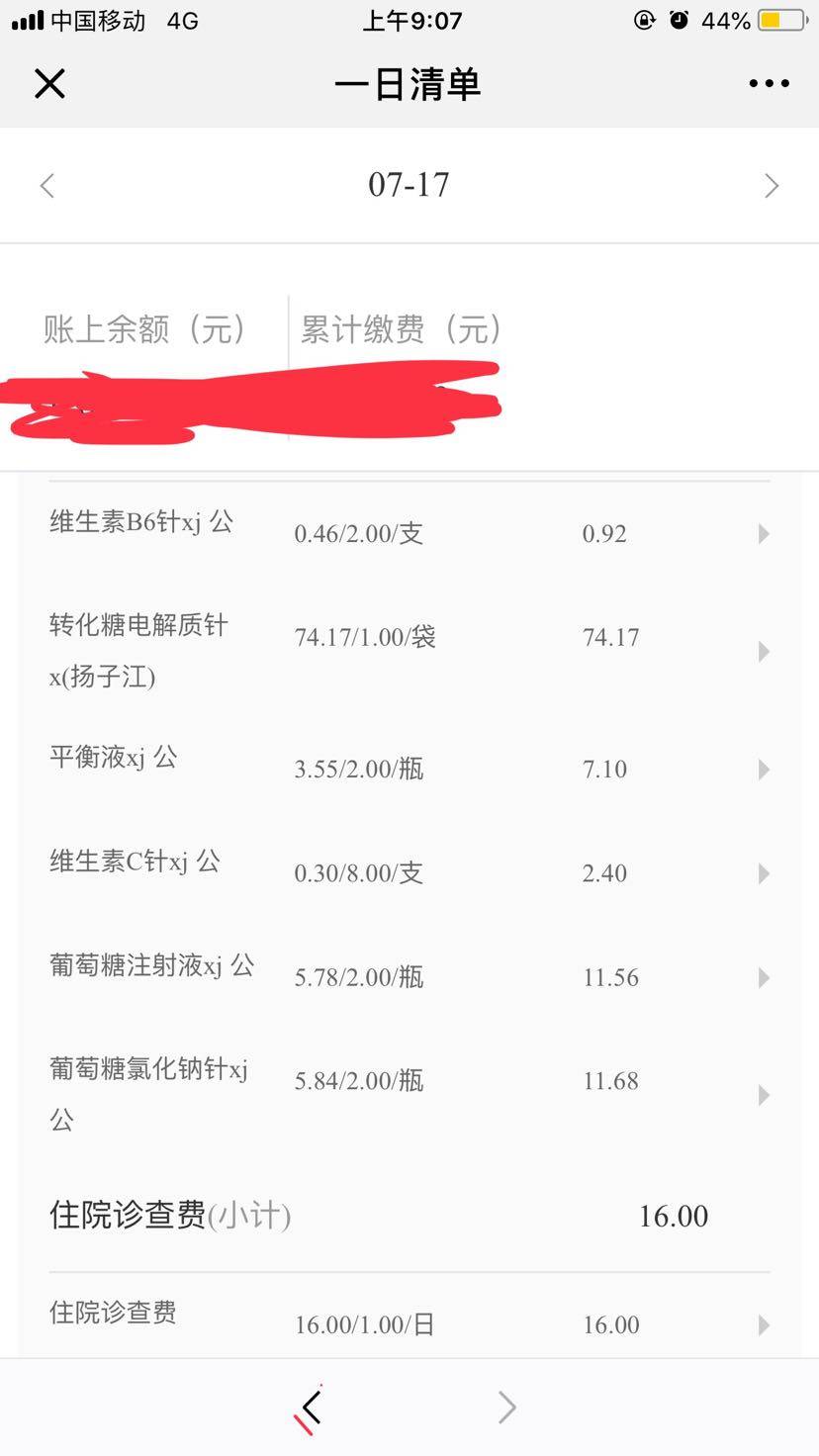Expand the 维生素B6针xj row details
The image size is (819, 1456).
(763, 534)
